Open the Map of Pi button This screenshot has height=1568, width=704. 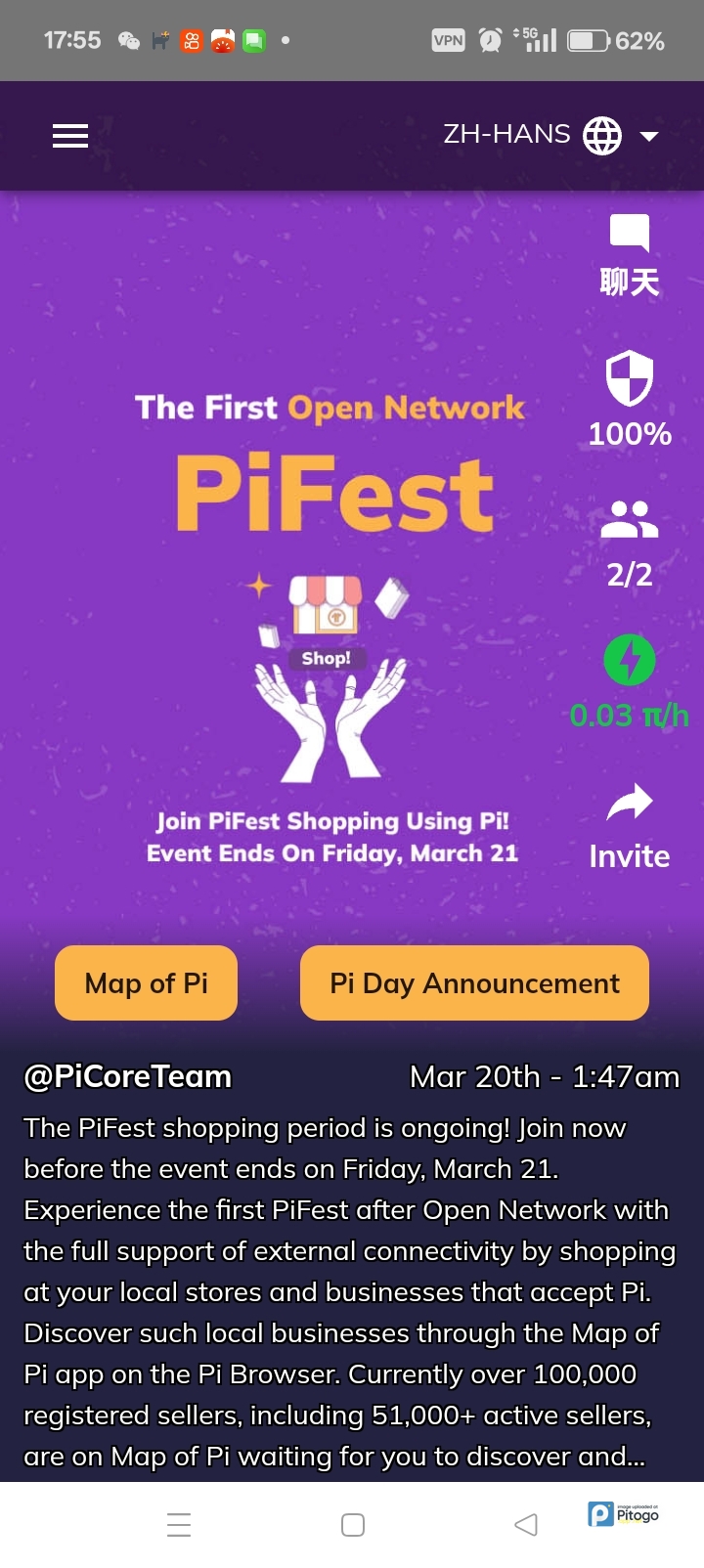coord(147,983)
